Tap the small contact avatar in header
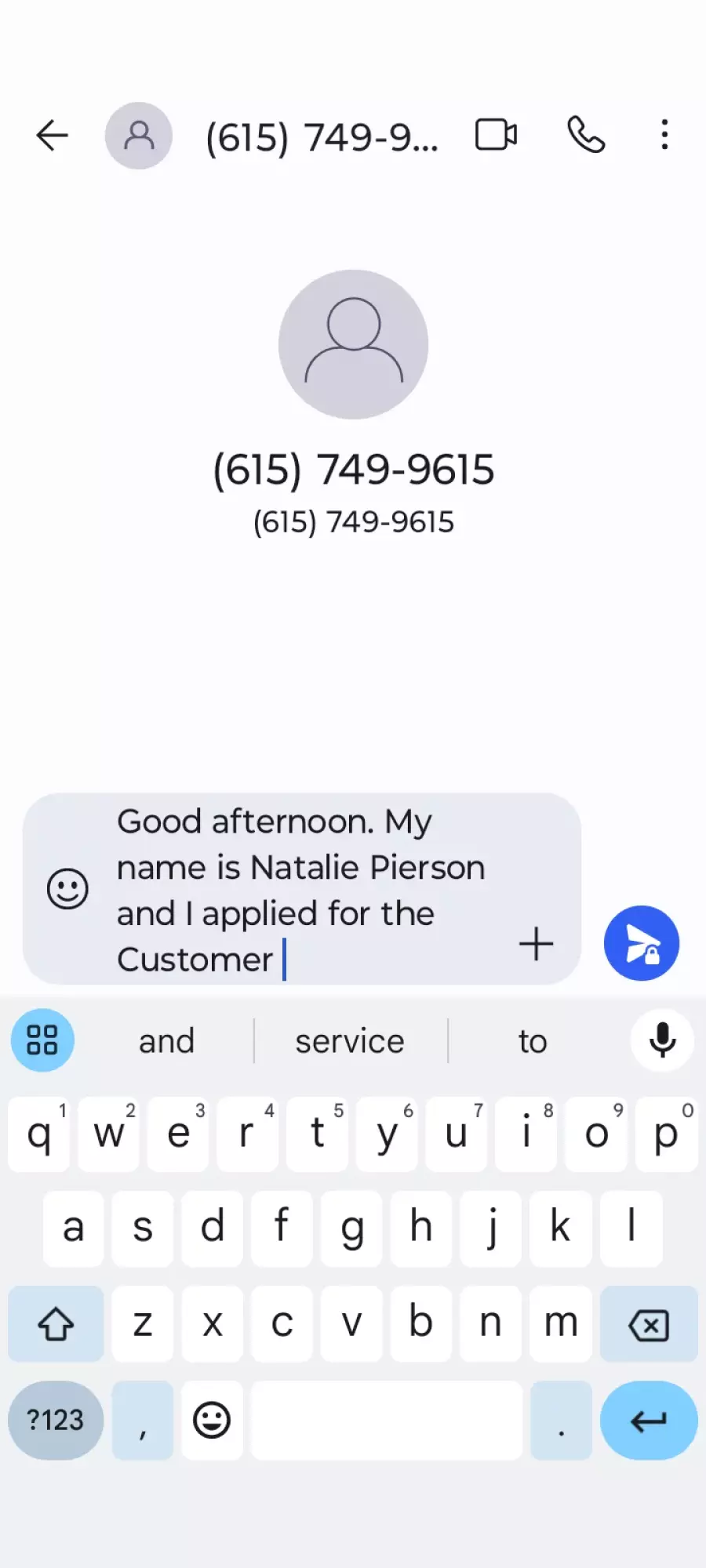 pyautogui.click(x=139, y=136)
